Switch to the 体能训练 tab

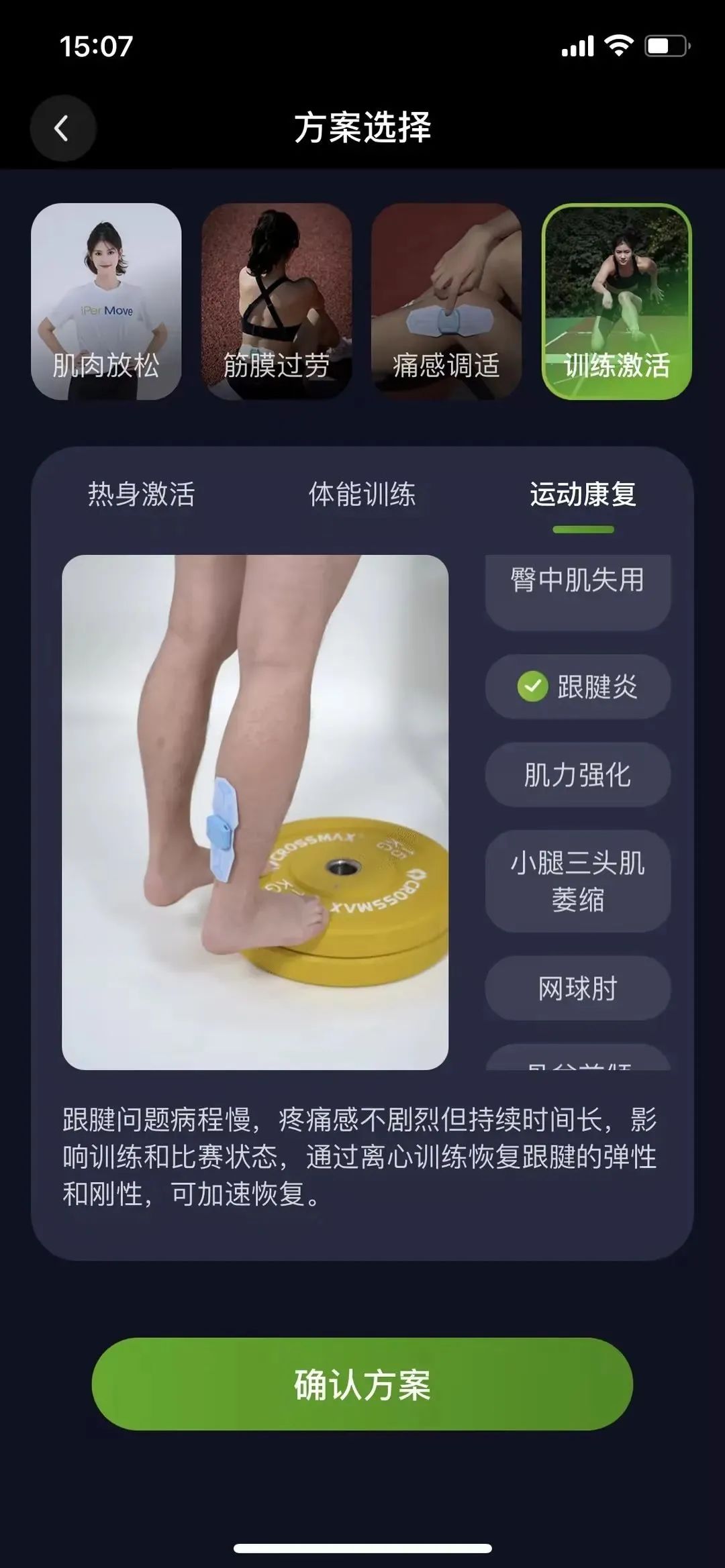(362, 494)
